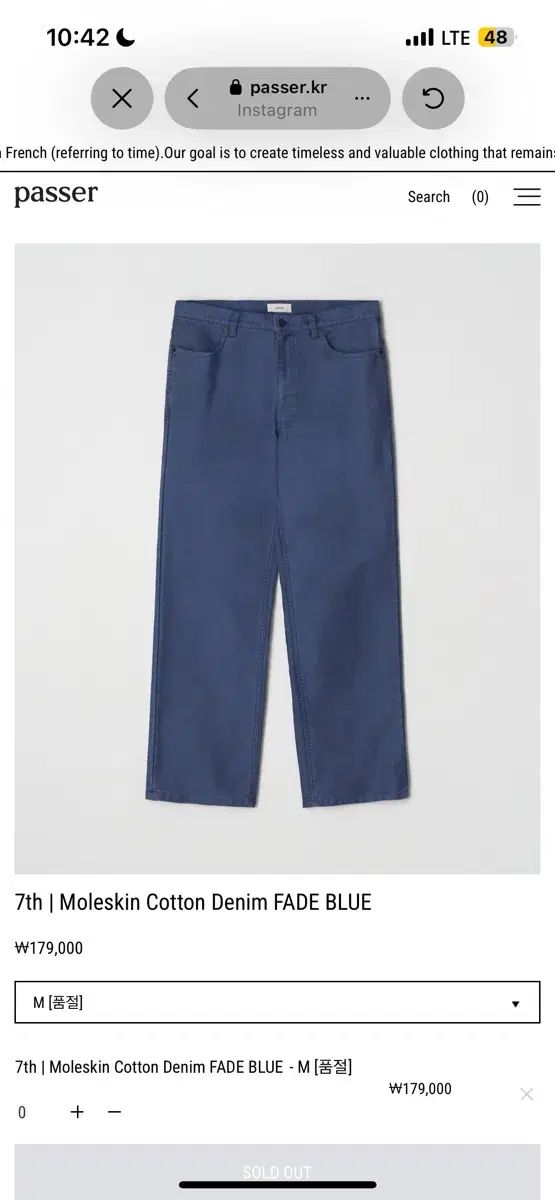Image resolution: width=555 pixels, height=1200 pixels.
Task: Increase the quantity with the plus
Action: coord(77,1112)
